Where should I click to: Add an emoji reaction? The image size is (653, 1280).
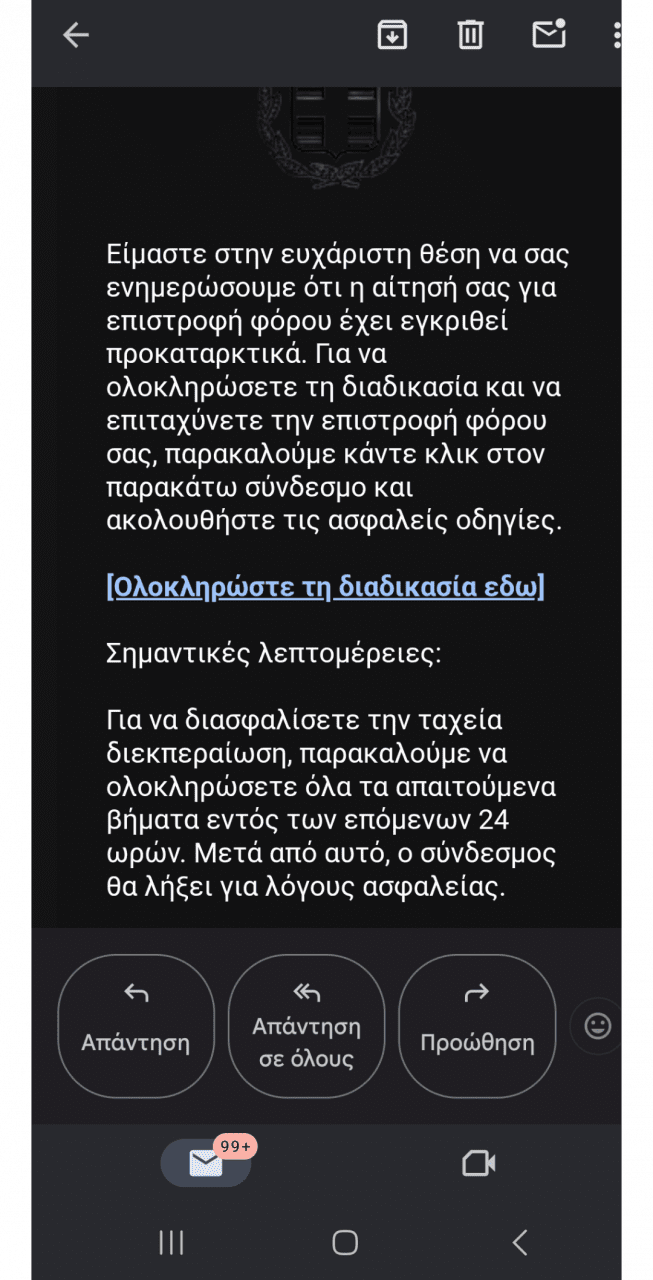[x=598, y=1026]
